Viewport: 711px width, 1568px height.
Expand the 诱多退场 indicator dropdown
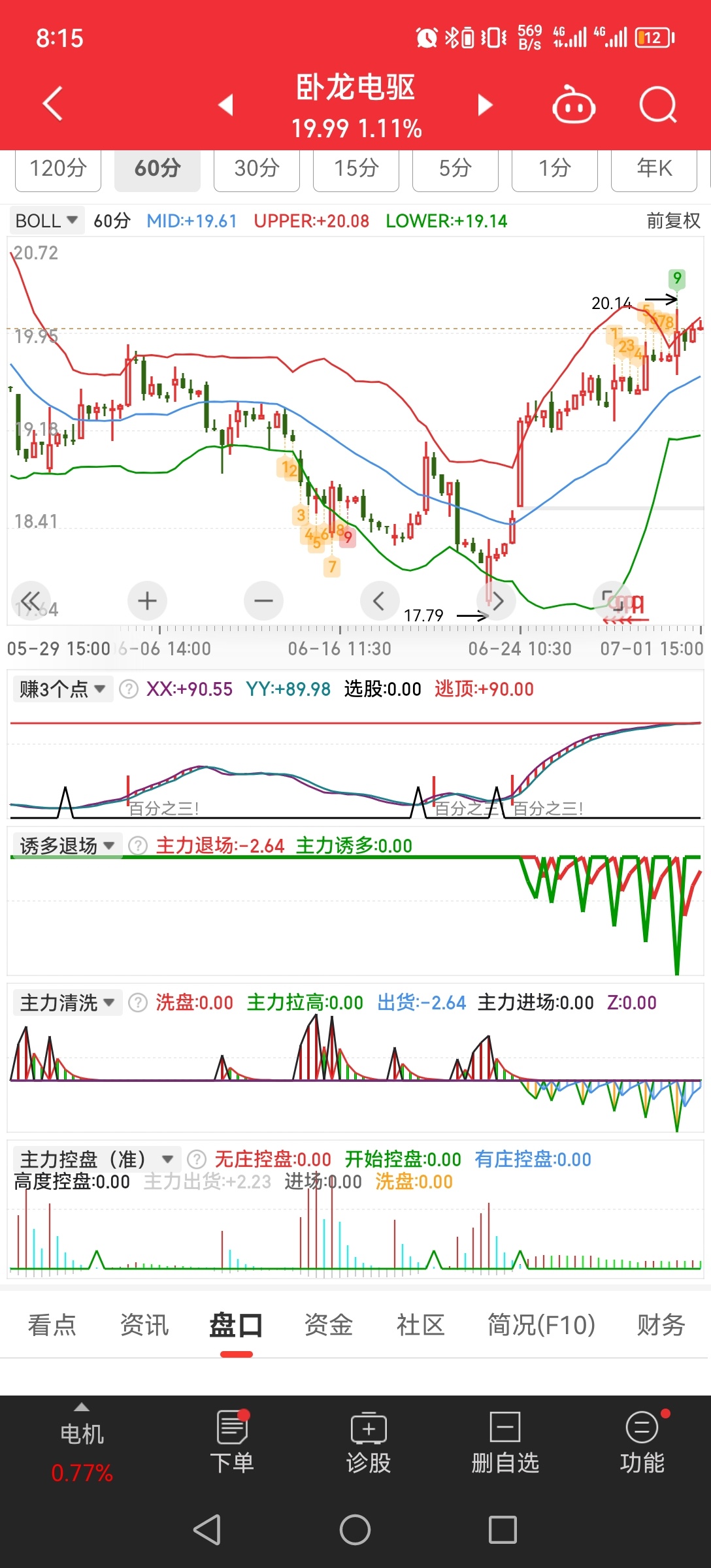(67, 846)
